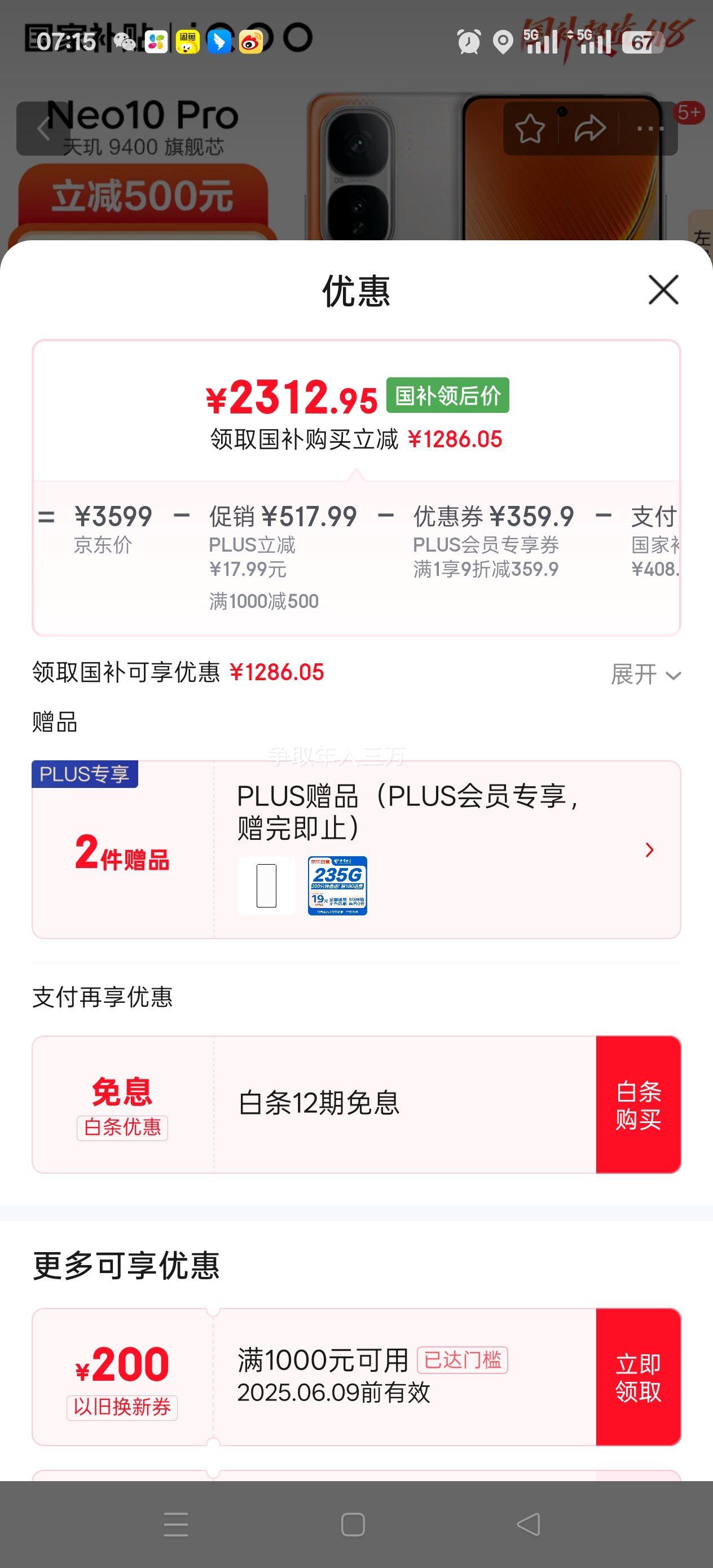Go back using system navigation triangle
This screenshot has width=713, height=1568.
(528, 1524)
